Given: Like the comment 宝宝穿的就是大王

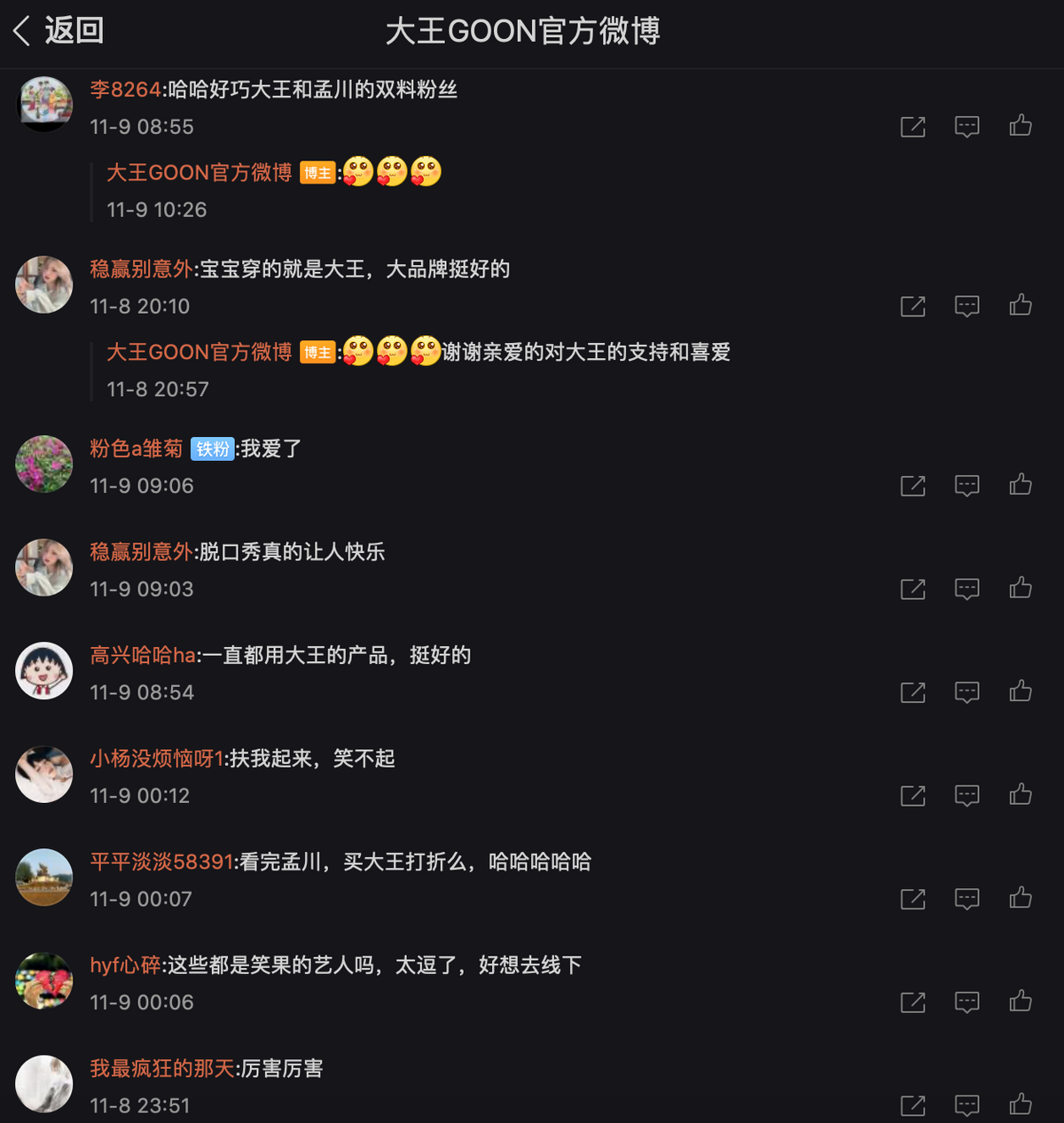Looking at the screenshot, I should tap(1021, 306).
